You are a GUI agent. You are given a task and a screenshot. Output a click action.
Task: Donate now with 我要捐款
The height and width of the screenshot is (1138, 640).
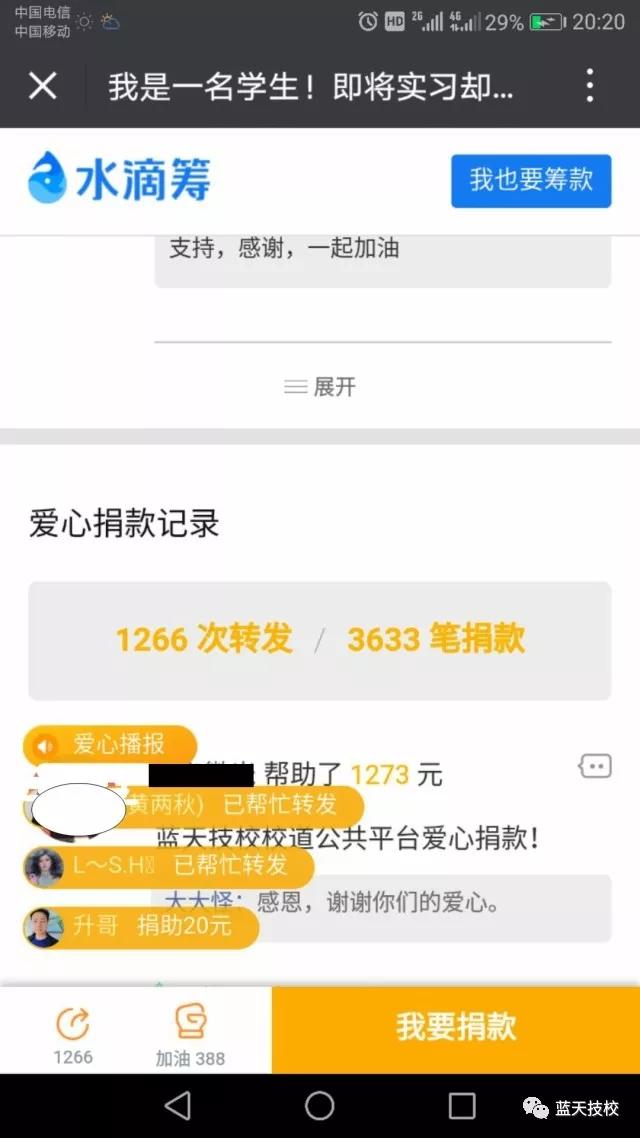click(x=456, y=1028)
